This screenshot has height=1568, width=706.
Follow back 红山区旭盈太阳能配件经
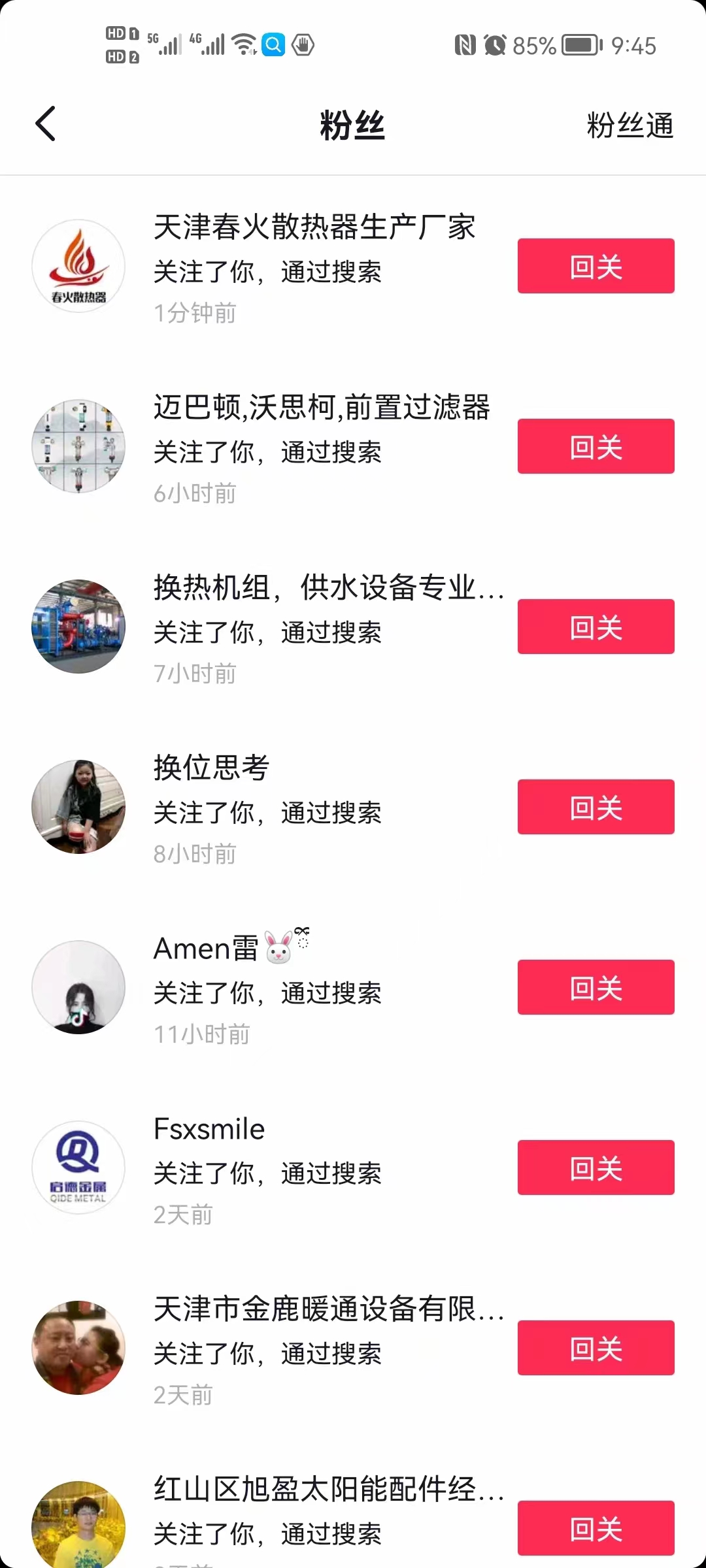point(596,1528)
